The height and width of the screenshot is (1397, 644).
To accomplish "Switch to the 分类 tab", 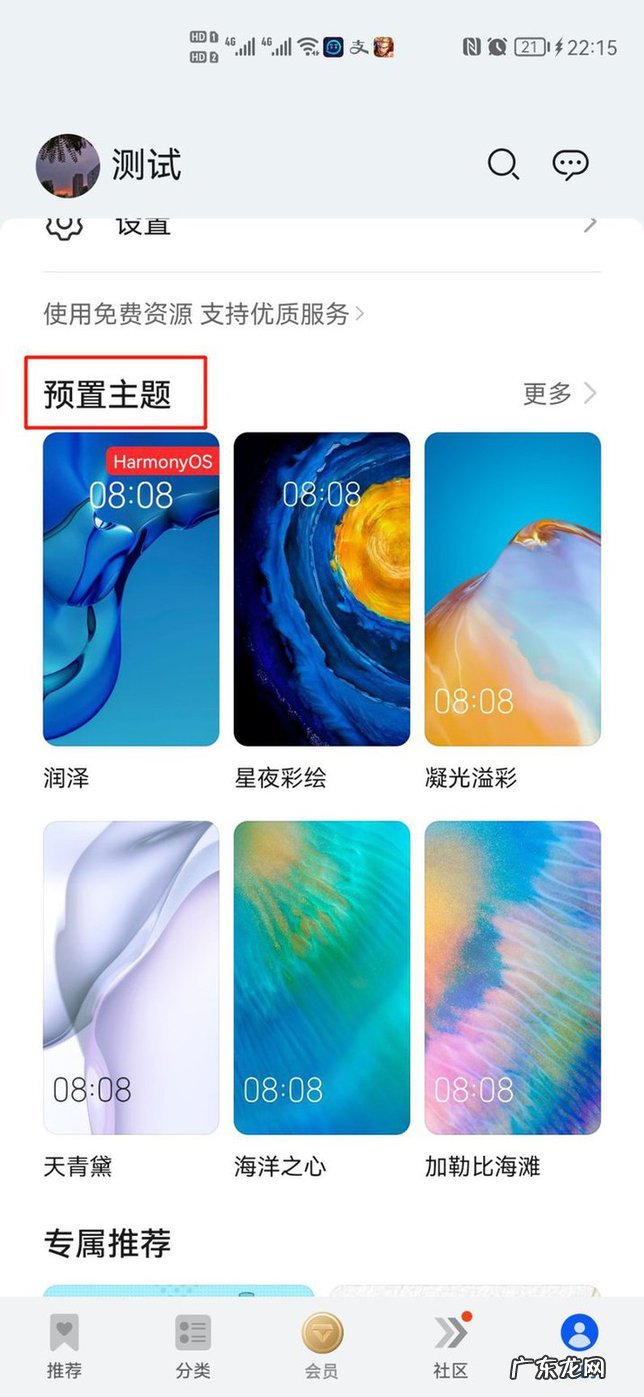I will coord(193,1346).
